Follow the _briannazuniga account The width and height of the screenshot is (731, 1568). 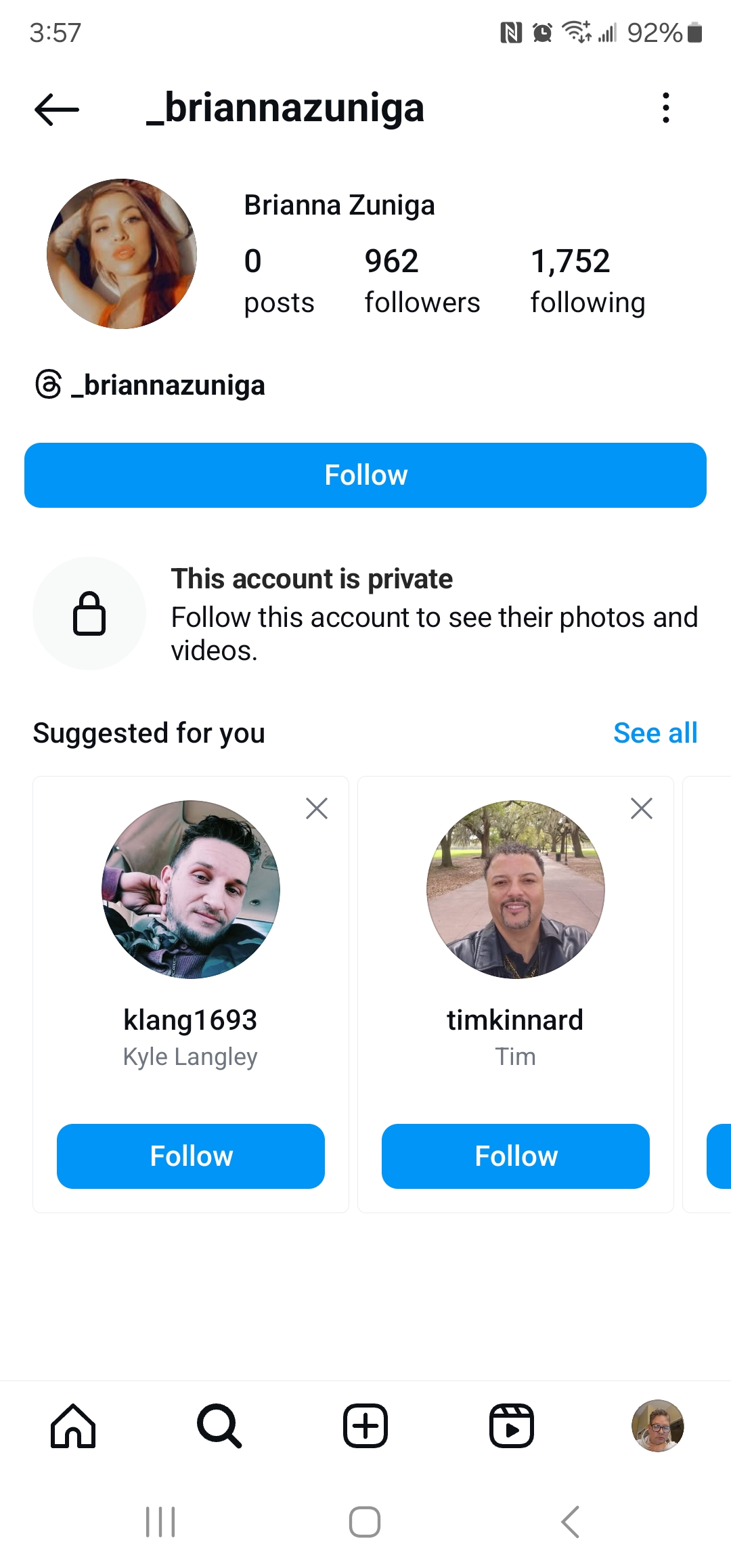click(x=365, y=475)
